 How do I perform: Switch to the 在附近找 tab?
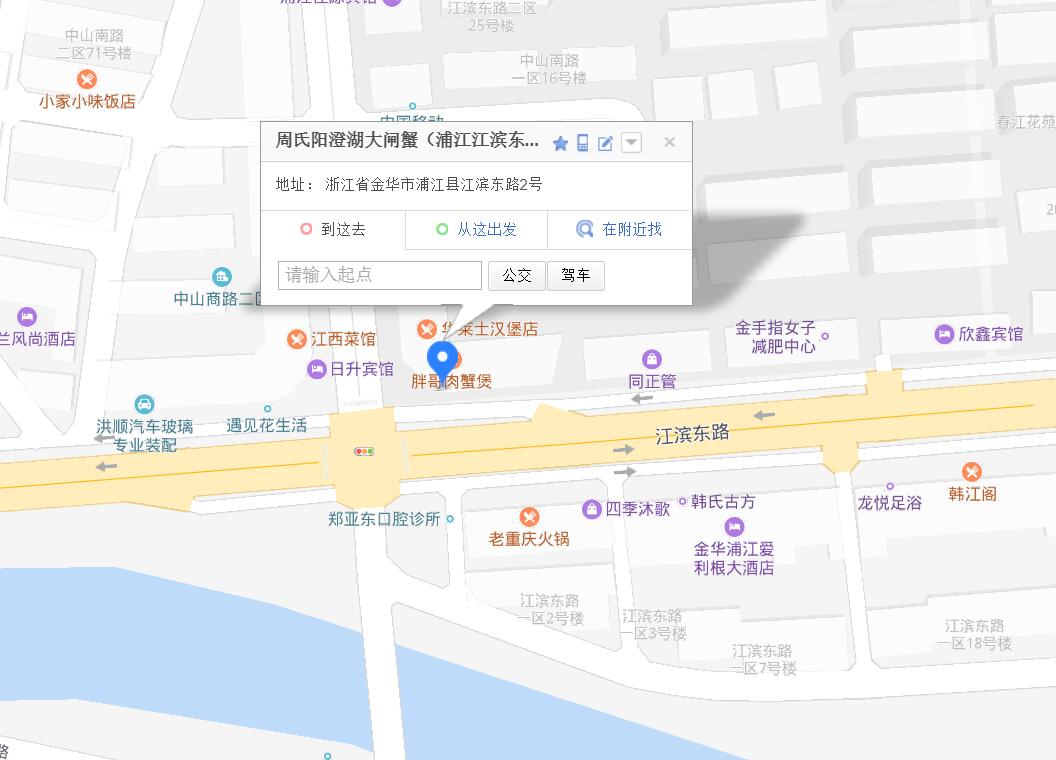(x=620, y=230)
